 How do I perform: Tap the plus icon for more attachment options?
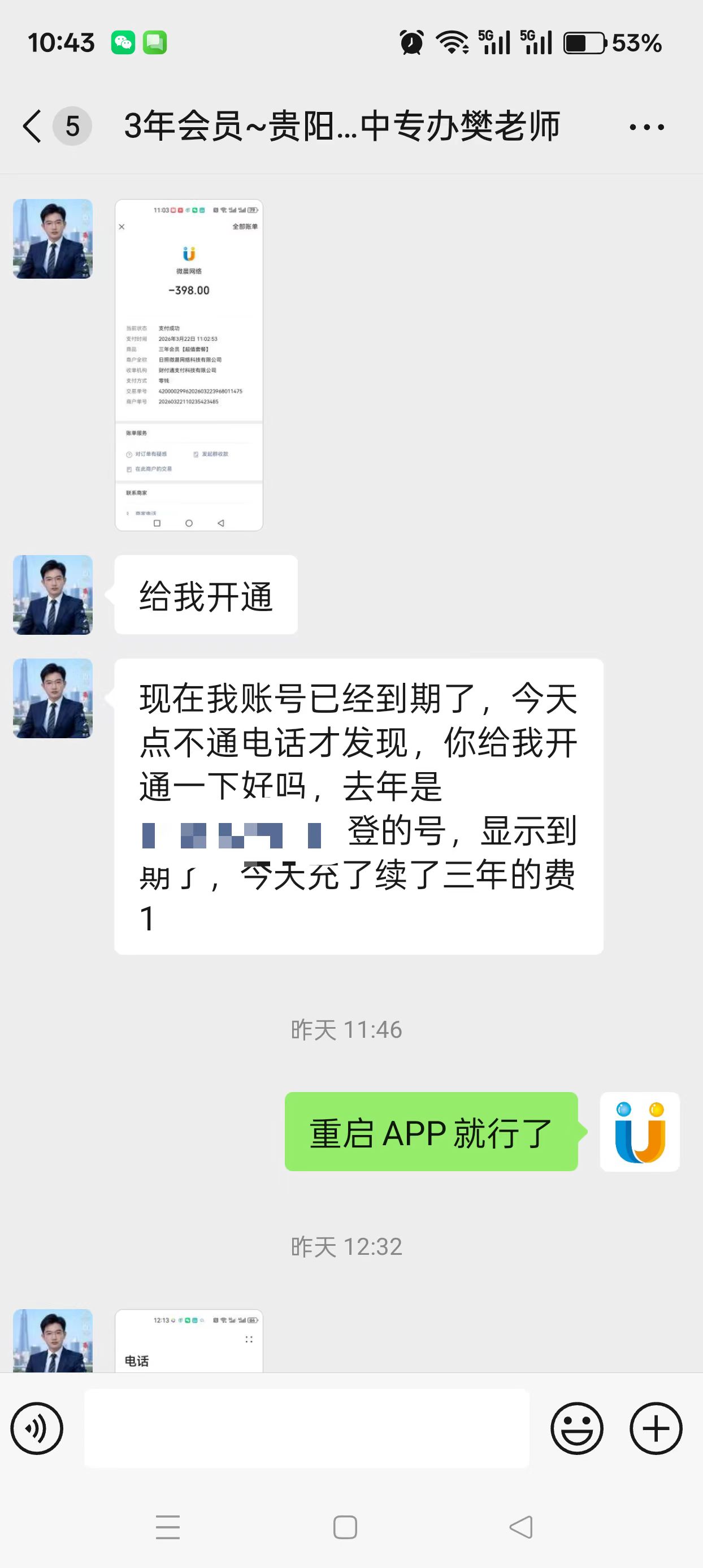point(656,1428)
